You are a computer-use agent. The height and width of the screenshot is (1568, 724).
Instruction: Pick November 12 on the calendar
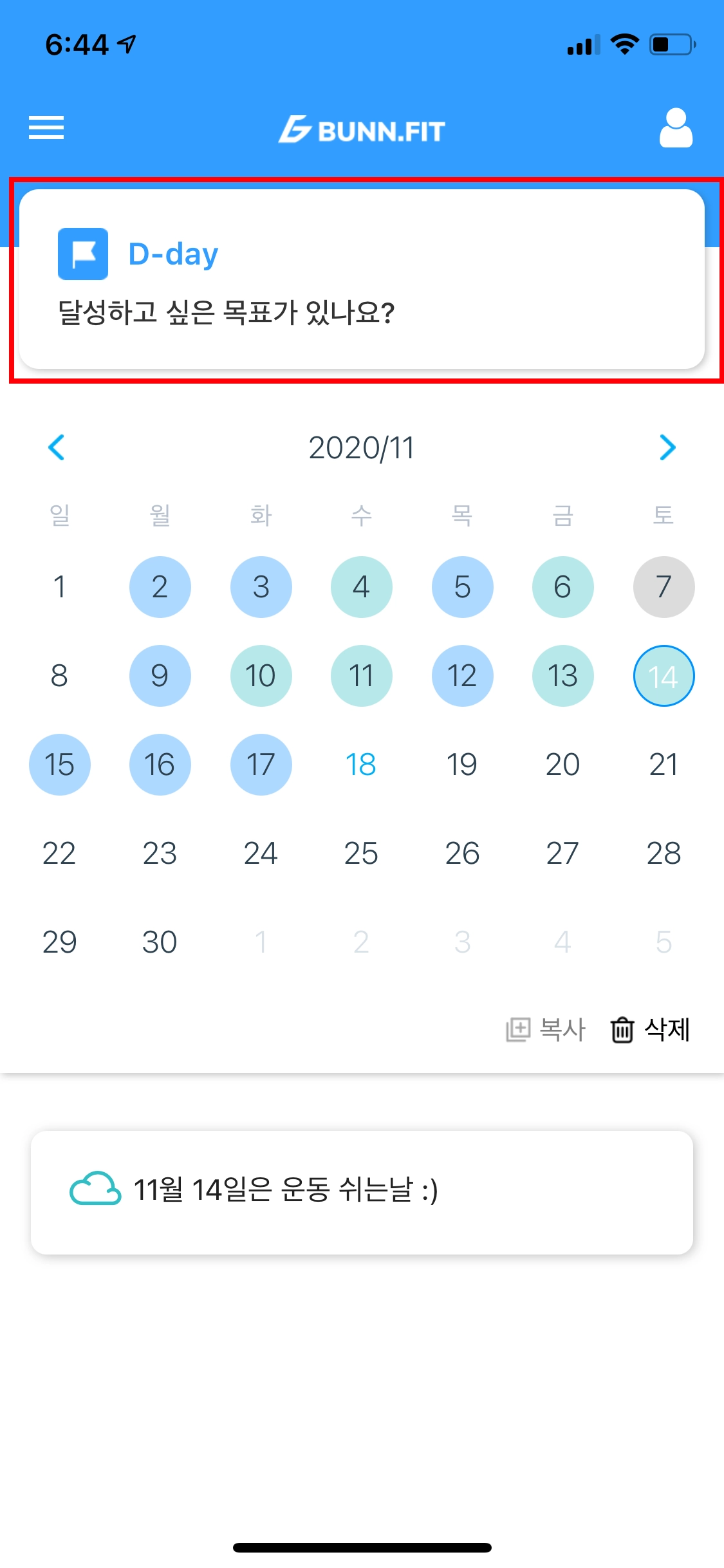click(x=462, y=676)
